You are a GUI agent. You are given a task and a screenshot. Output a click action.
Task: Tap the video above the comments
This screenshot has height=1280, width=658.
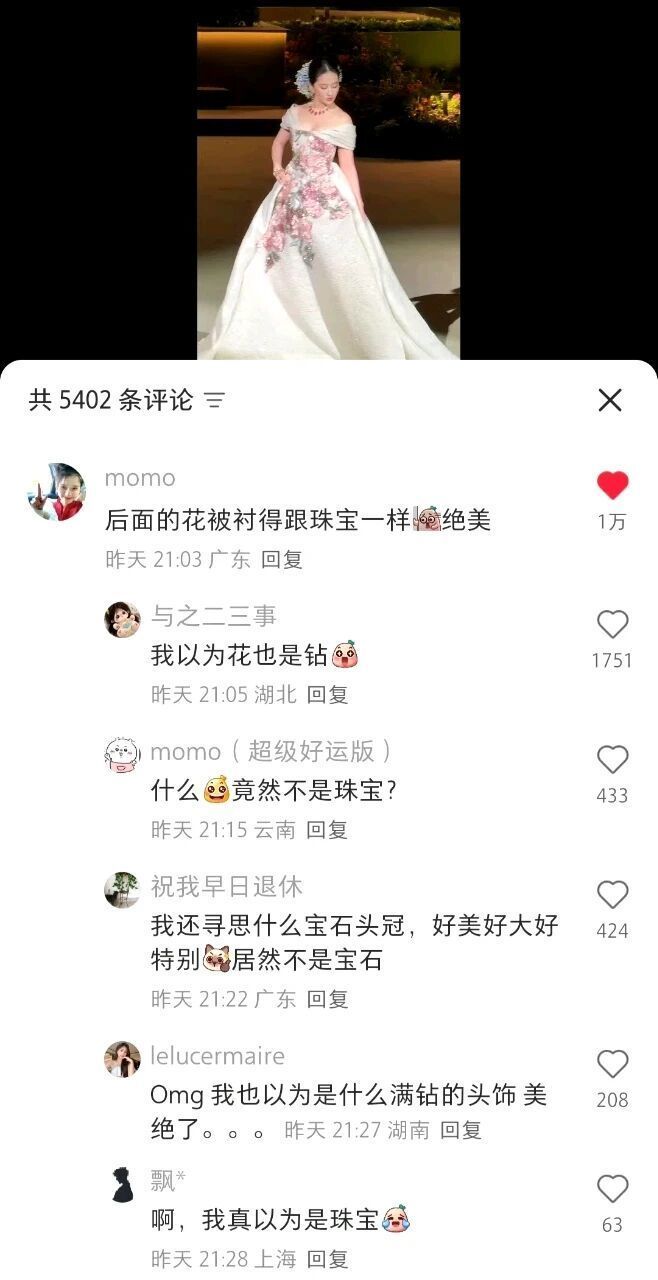(328, 180)
